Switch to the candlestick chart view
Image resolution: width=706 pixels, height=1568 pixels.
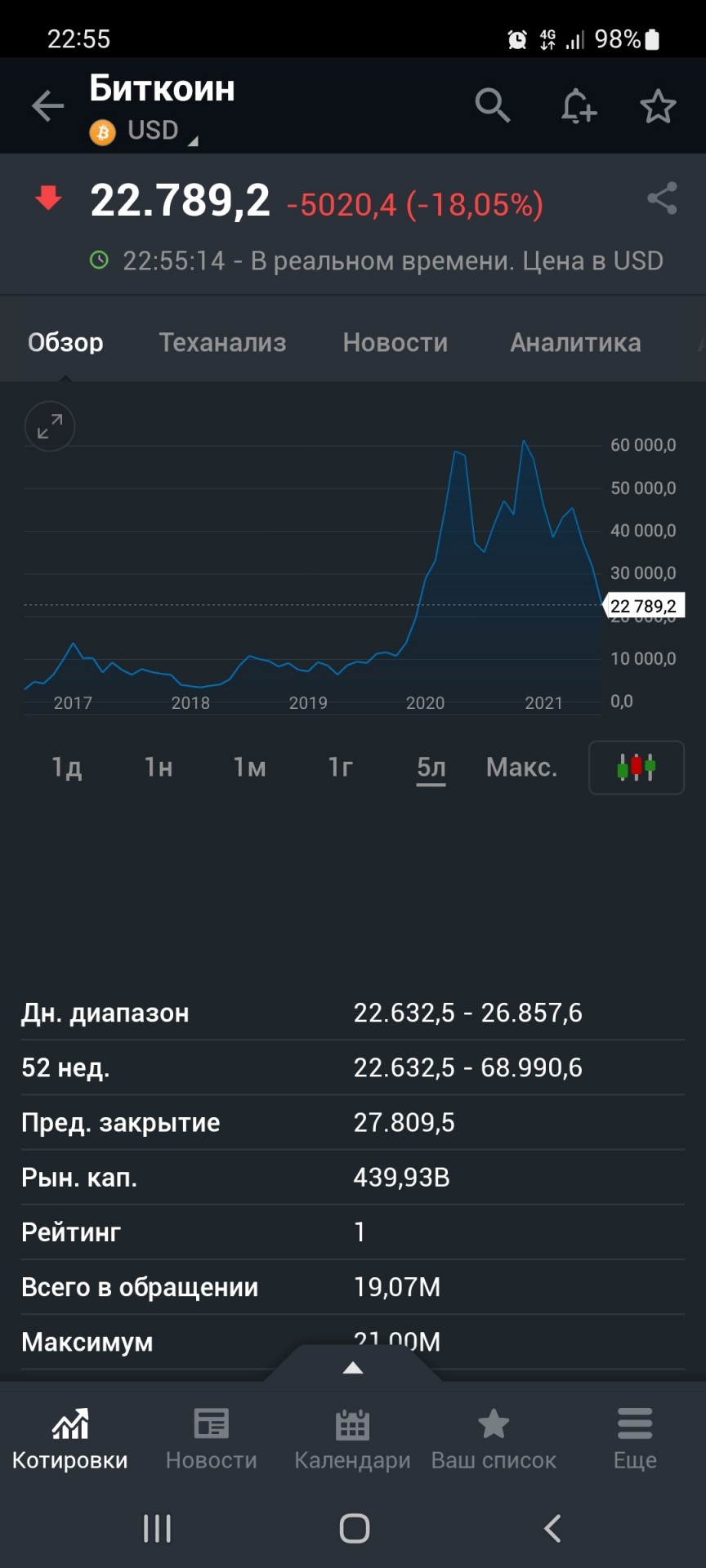point(636,767)
